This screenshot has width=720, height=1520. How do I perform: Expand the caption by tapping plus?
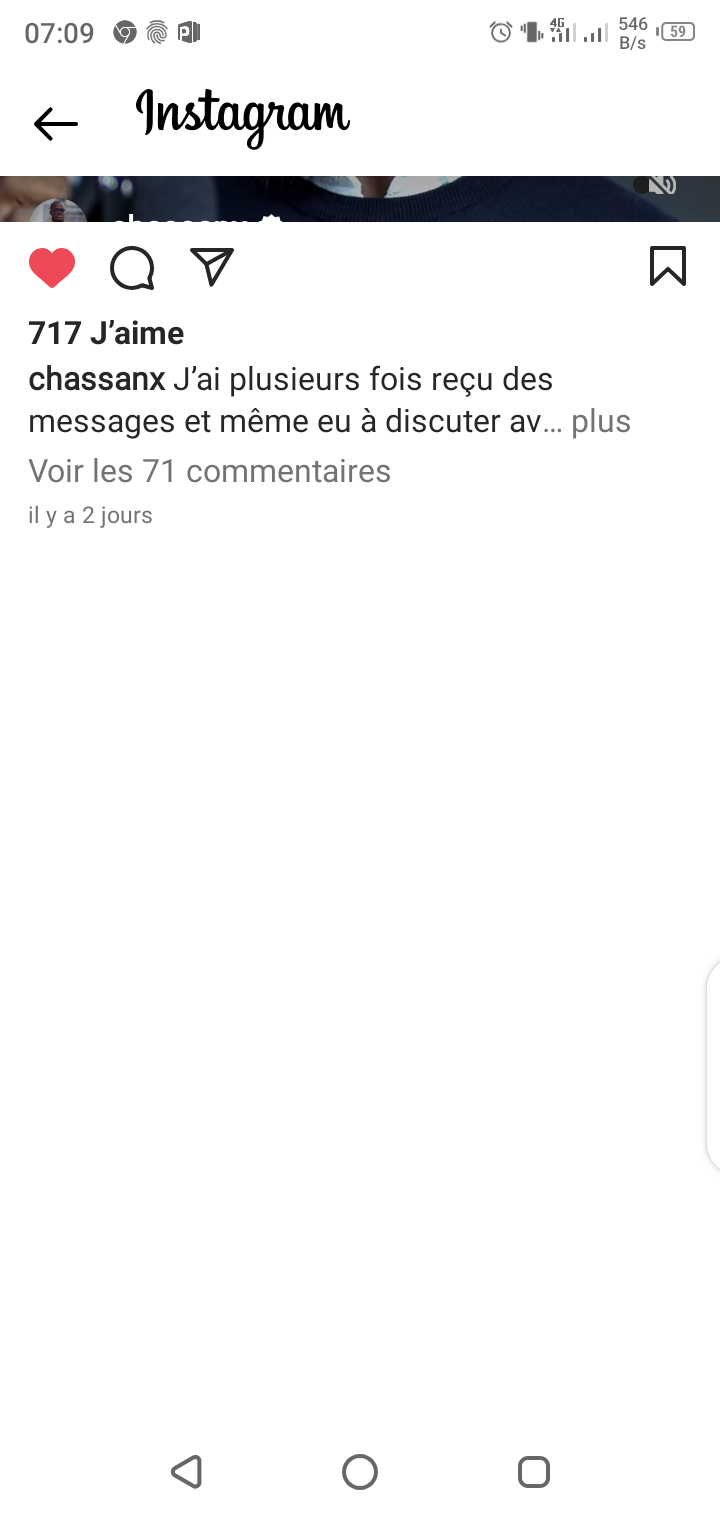[601, 421]
